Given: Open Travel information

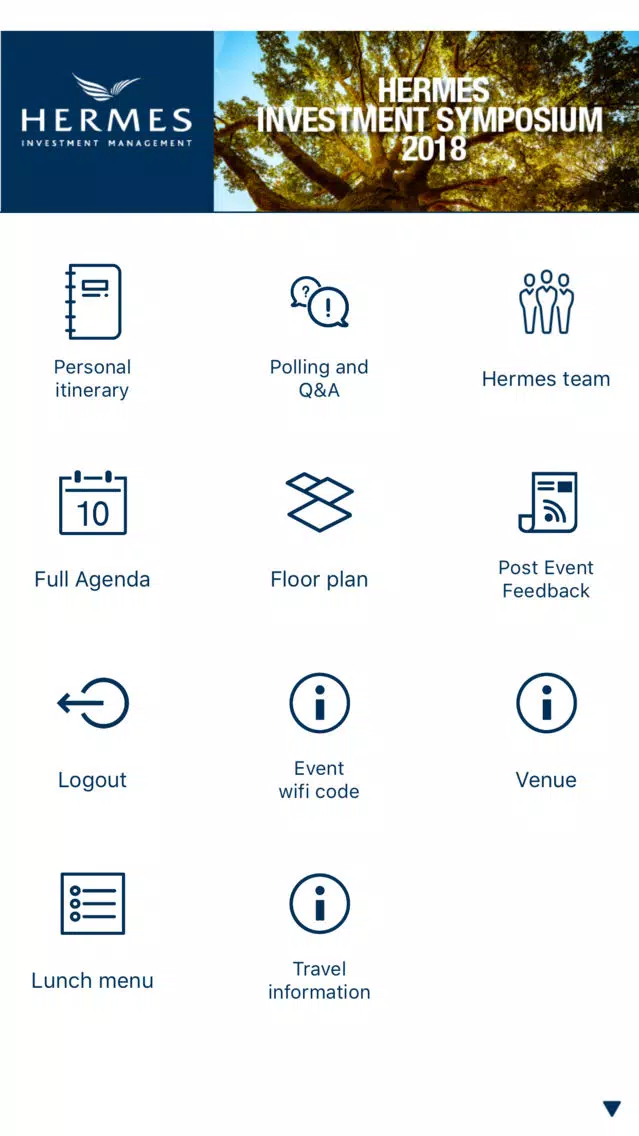Looking at the screenshot, I should (x=319, y=937).
